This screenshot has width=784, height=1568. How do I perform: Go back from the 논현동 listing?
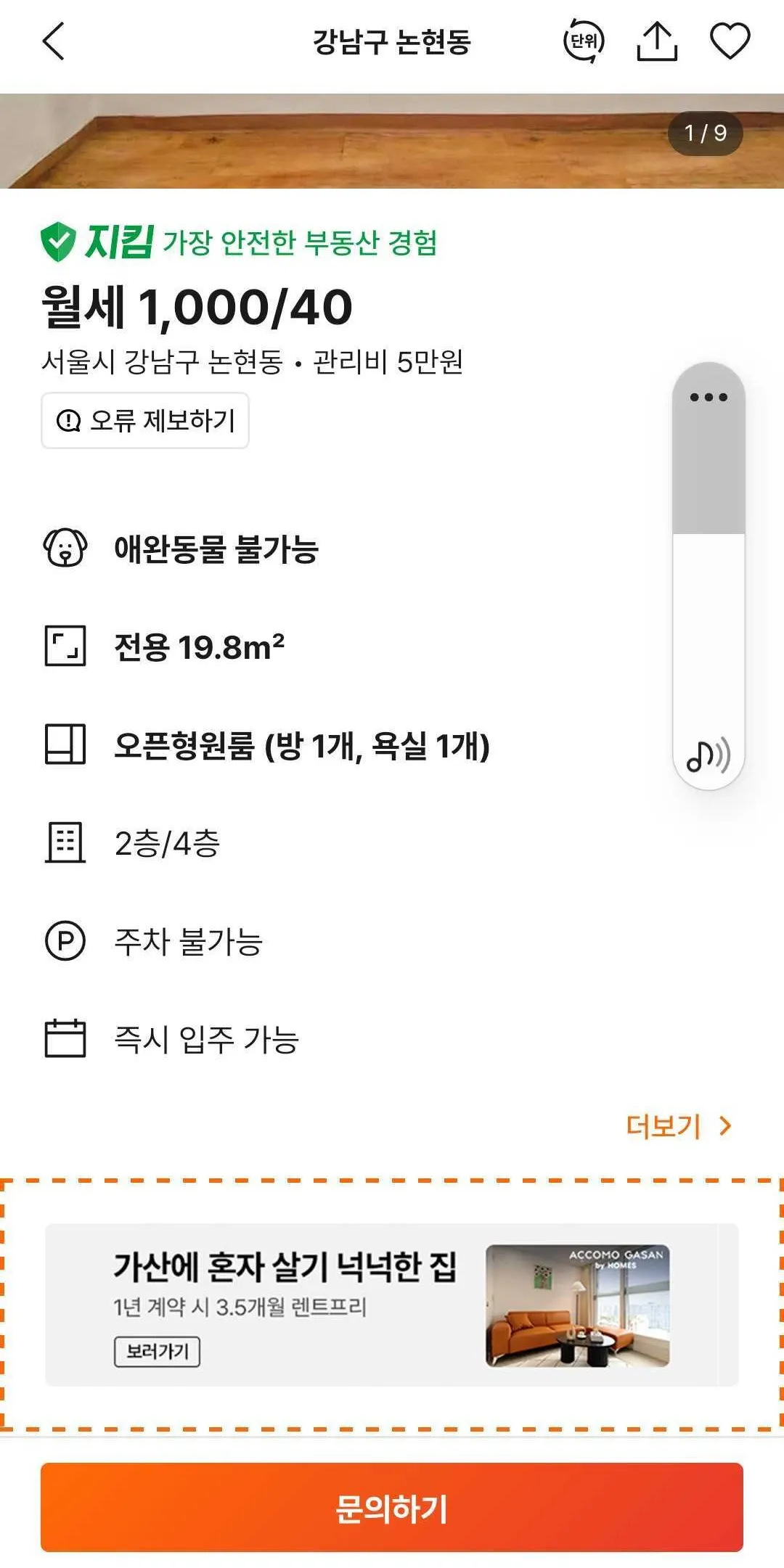coord(54,41)
